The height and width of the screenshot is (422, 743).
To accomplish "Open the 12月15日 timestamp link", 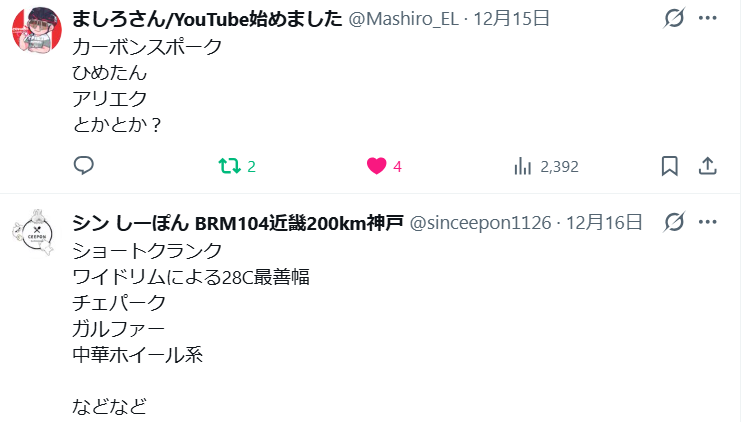I will (x=510, y=19).
